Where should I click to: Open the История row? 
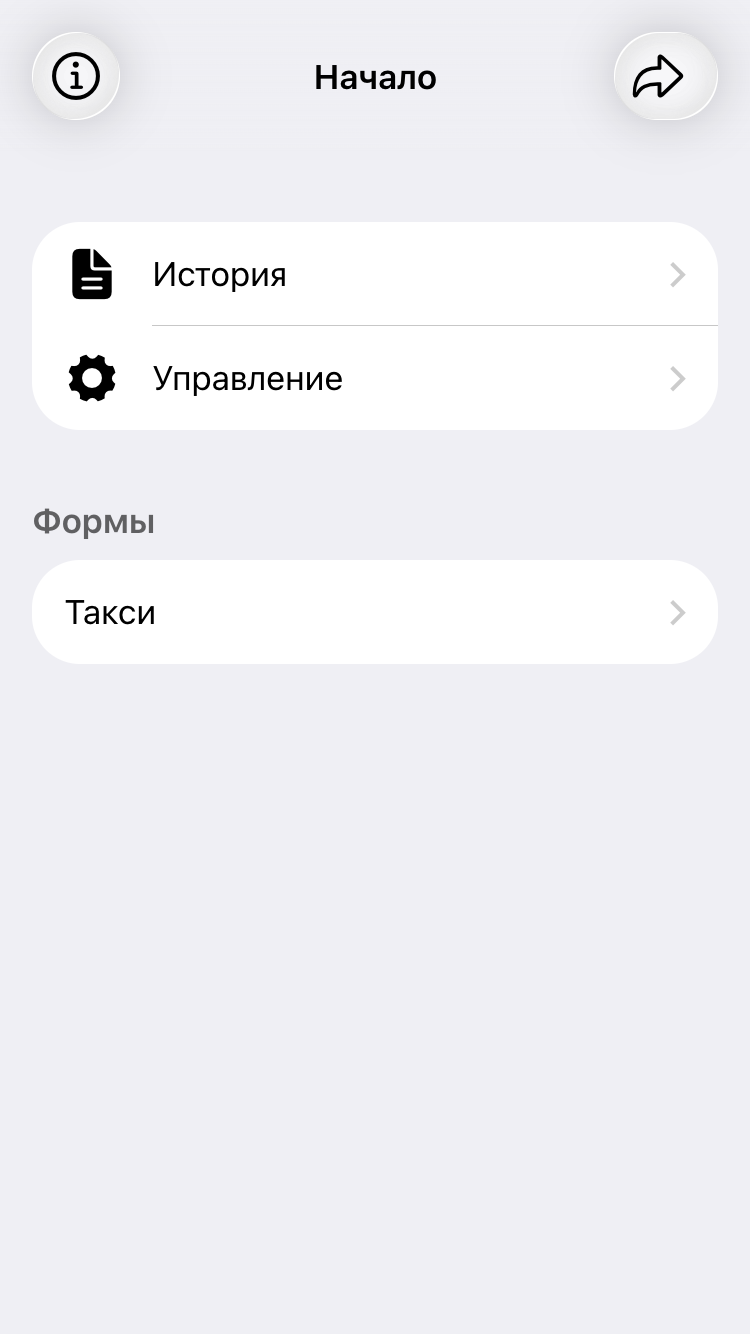point(375,274)
